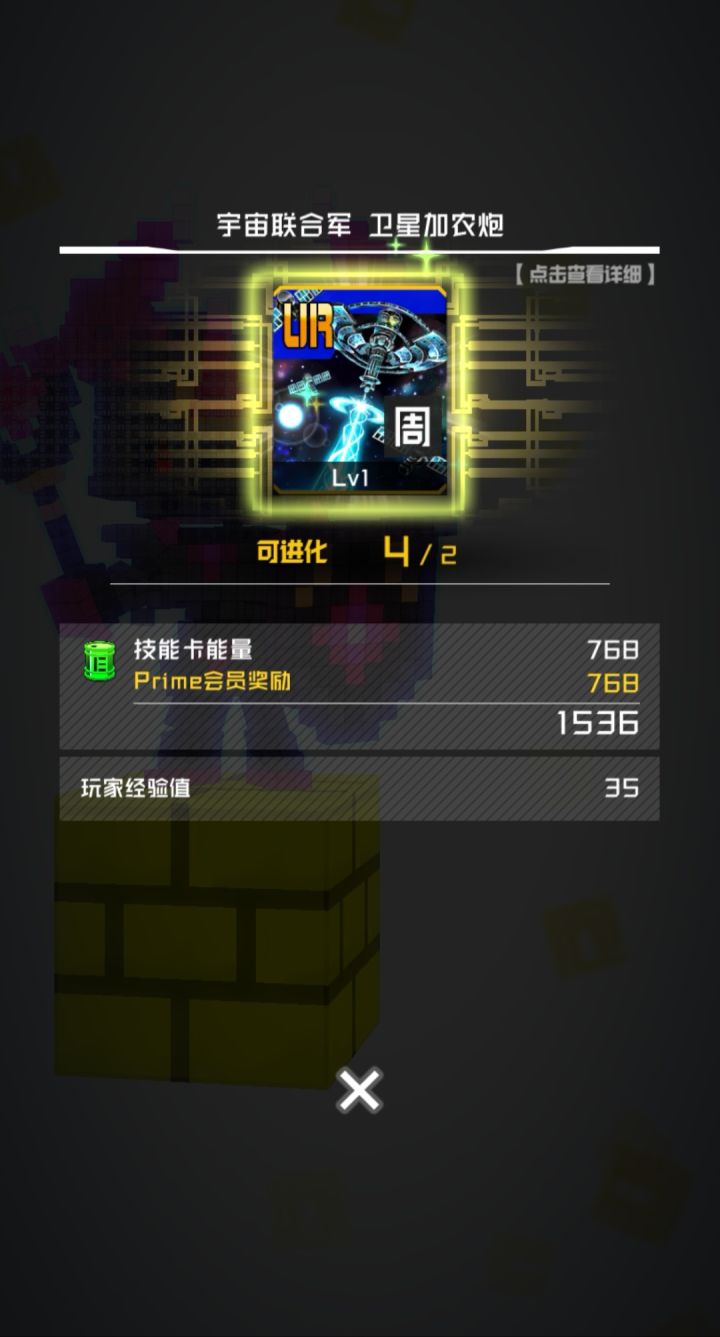
Task: Tap the 768 energy value indicator
Action: click(611, 650)
